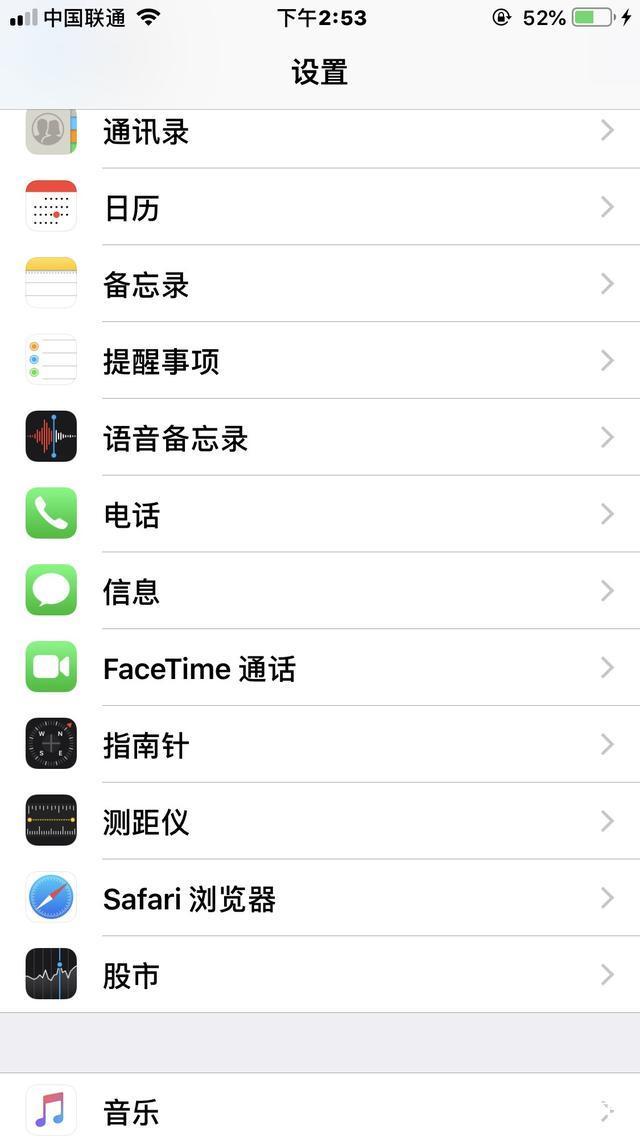Open FaceTime 通话 settings

coord(320,668)
